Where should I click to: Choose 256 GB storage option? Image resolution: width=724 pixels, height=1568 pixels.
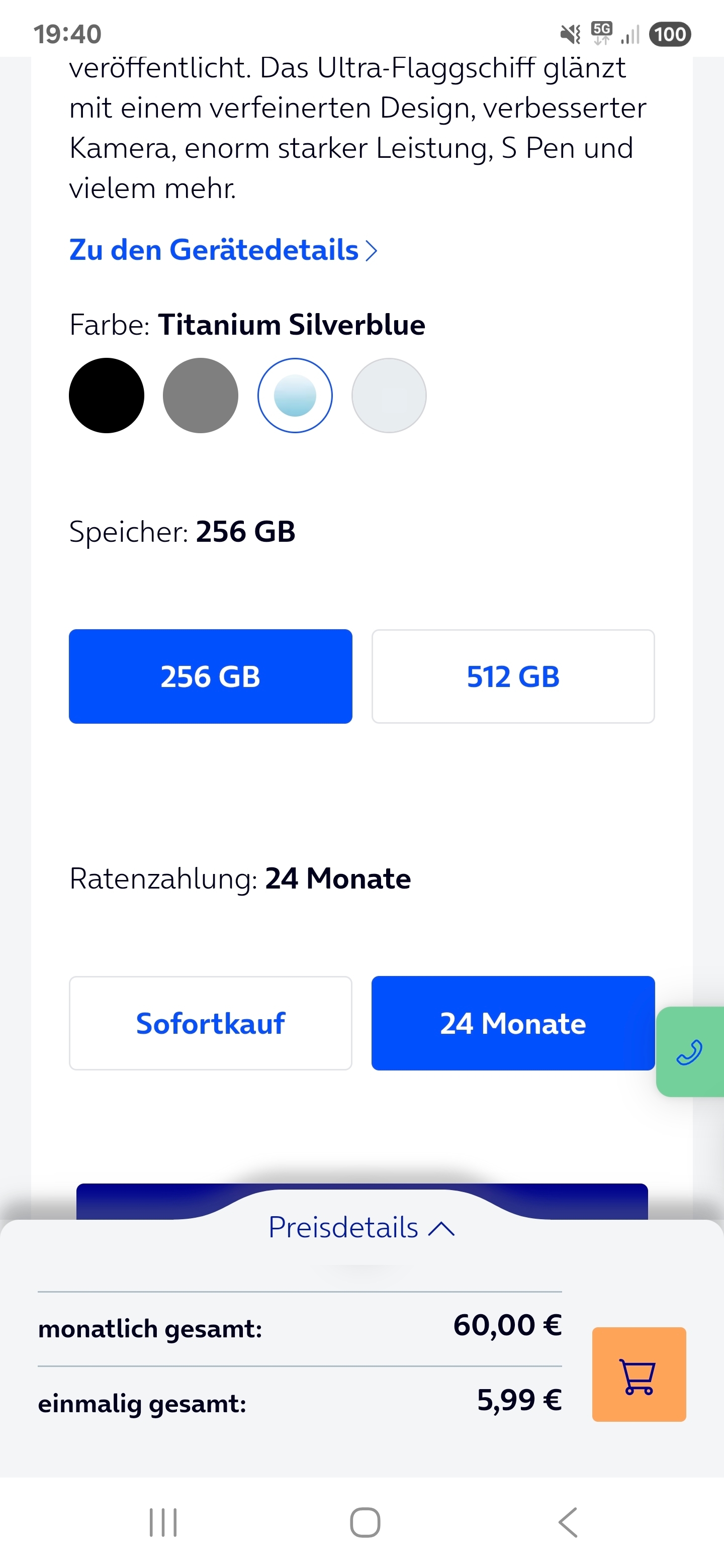click(x=211, y=676)
